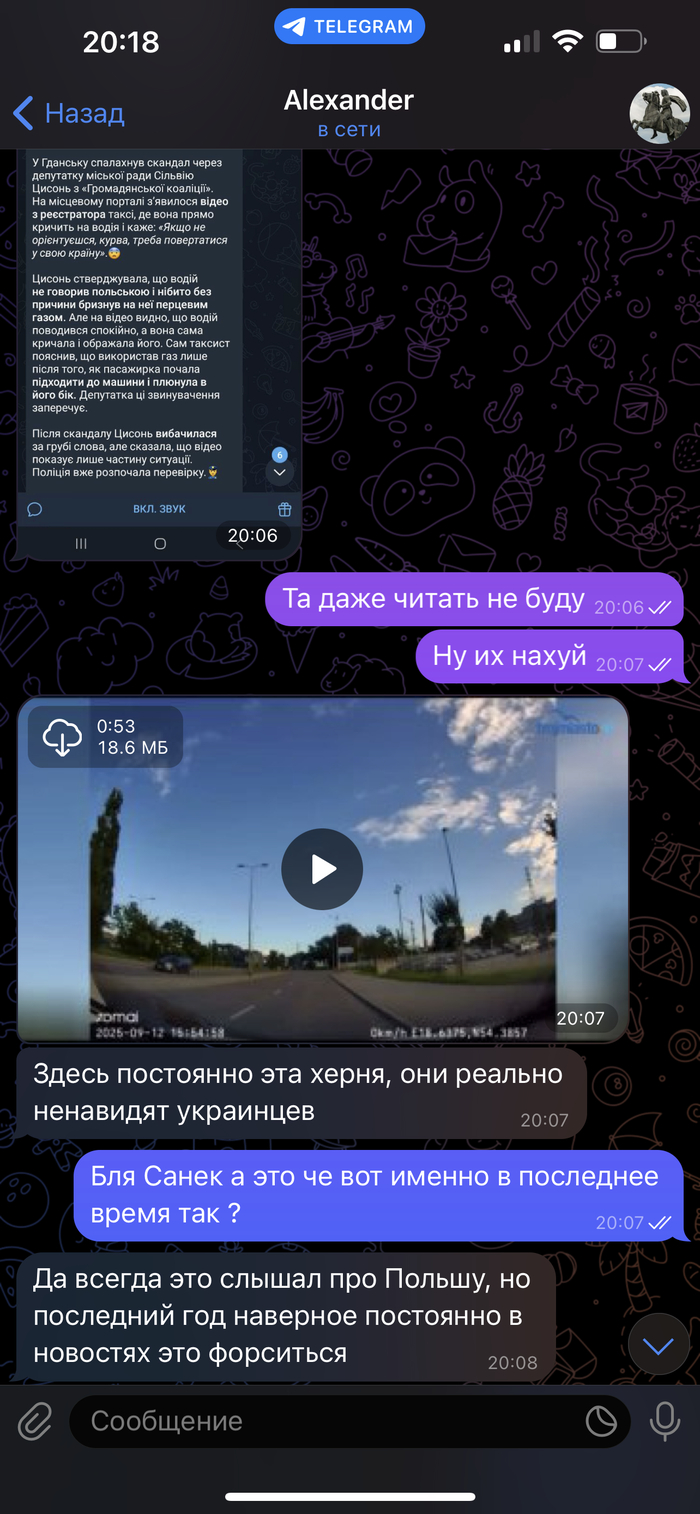Download the 18.6 МБ video file
The height and width of the screenshot is (1514, 700).
tap(62, 738)
